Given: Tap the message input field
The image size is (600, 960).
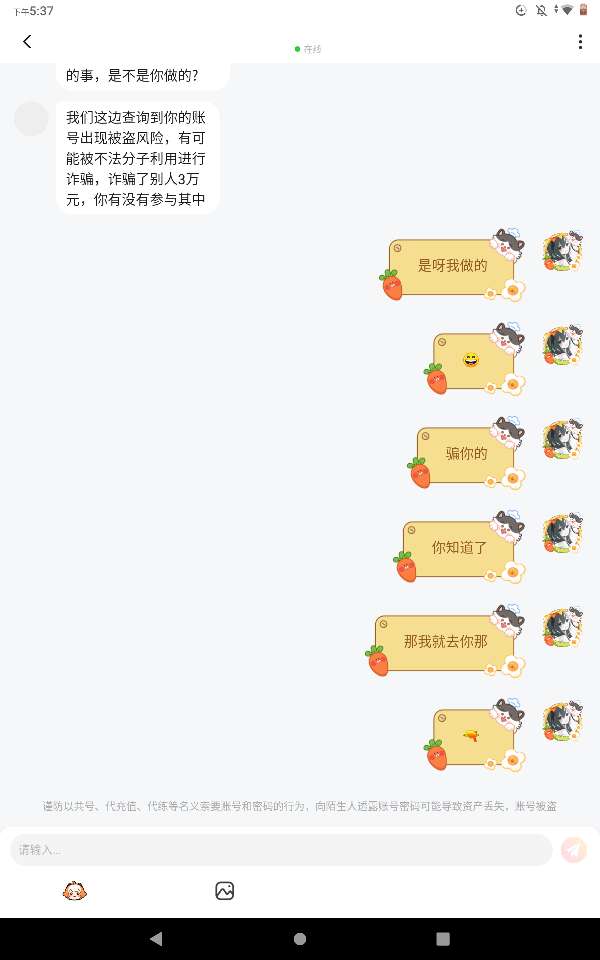Looking at the screenshot, I should pyautogui.click(x=280, y=850).
